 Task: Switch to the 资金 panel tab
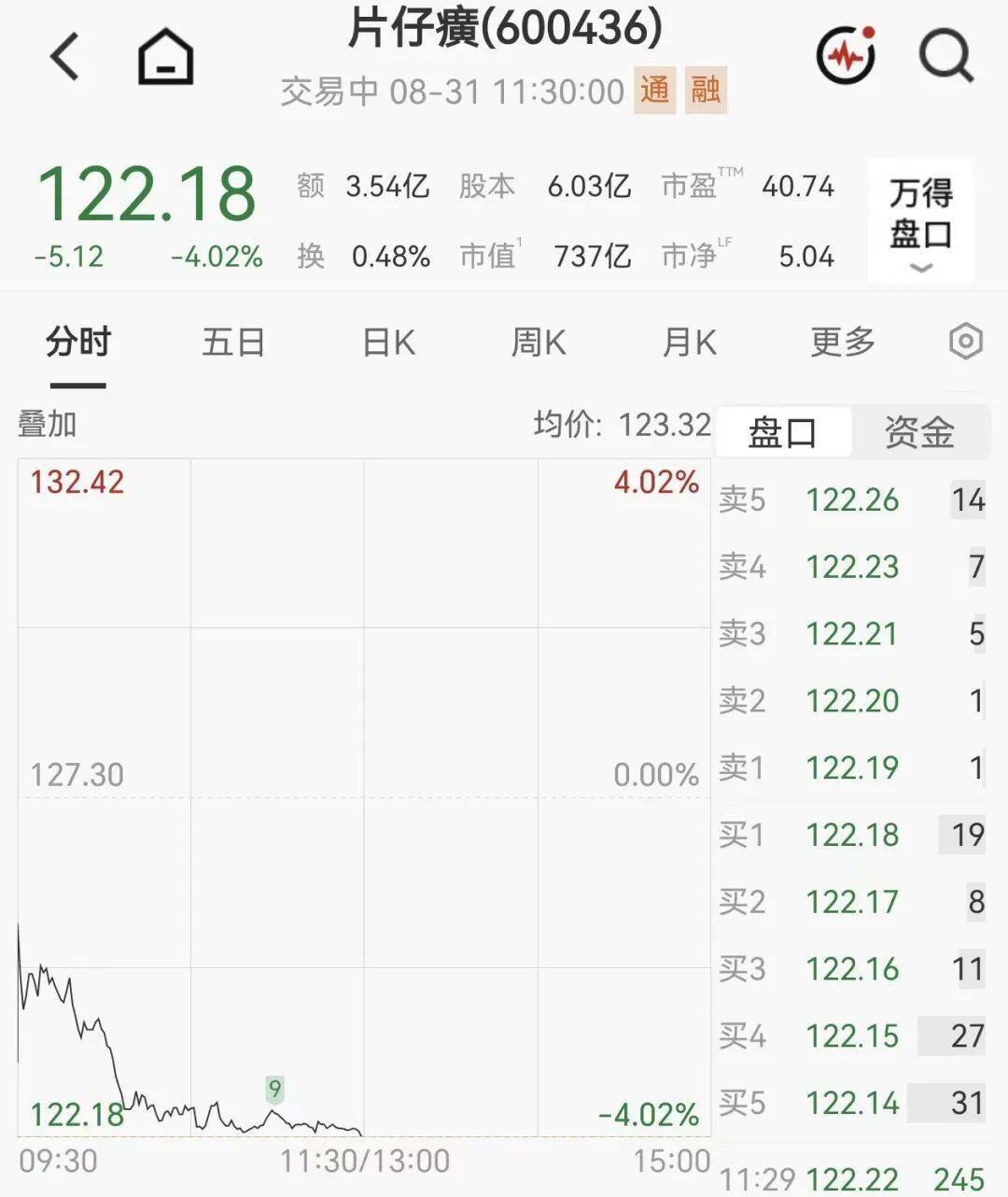pos(919,432)
